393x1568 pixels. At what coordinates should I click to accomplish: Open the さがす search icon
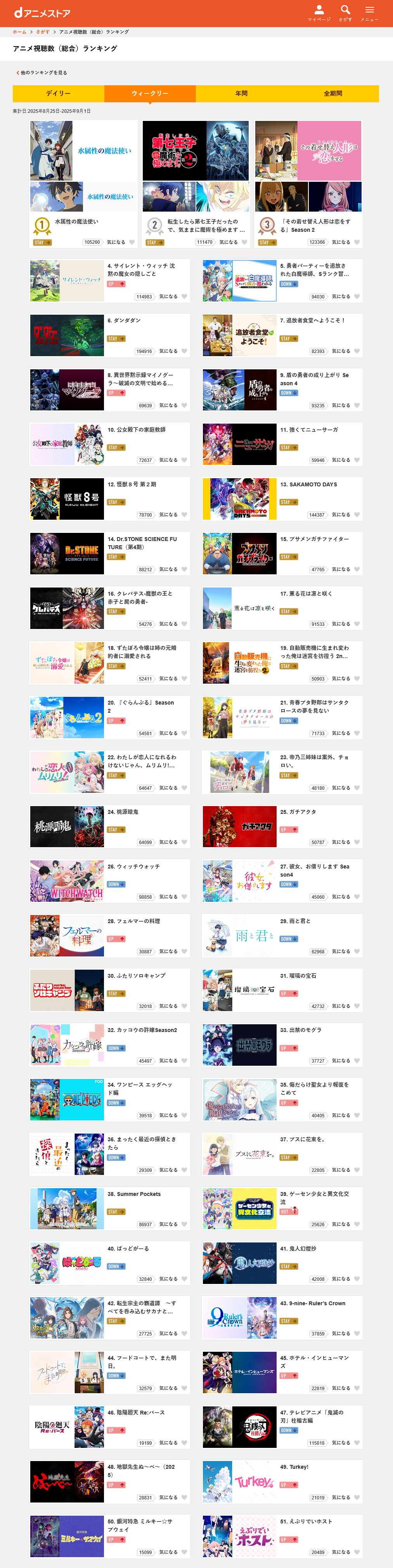345,13
